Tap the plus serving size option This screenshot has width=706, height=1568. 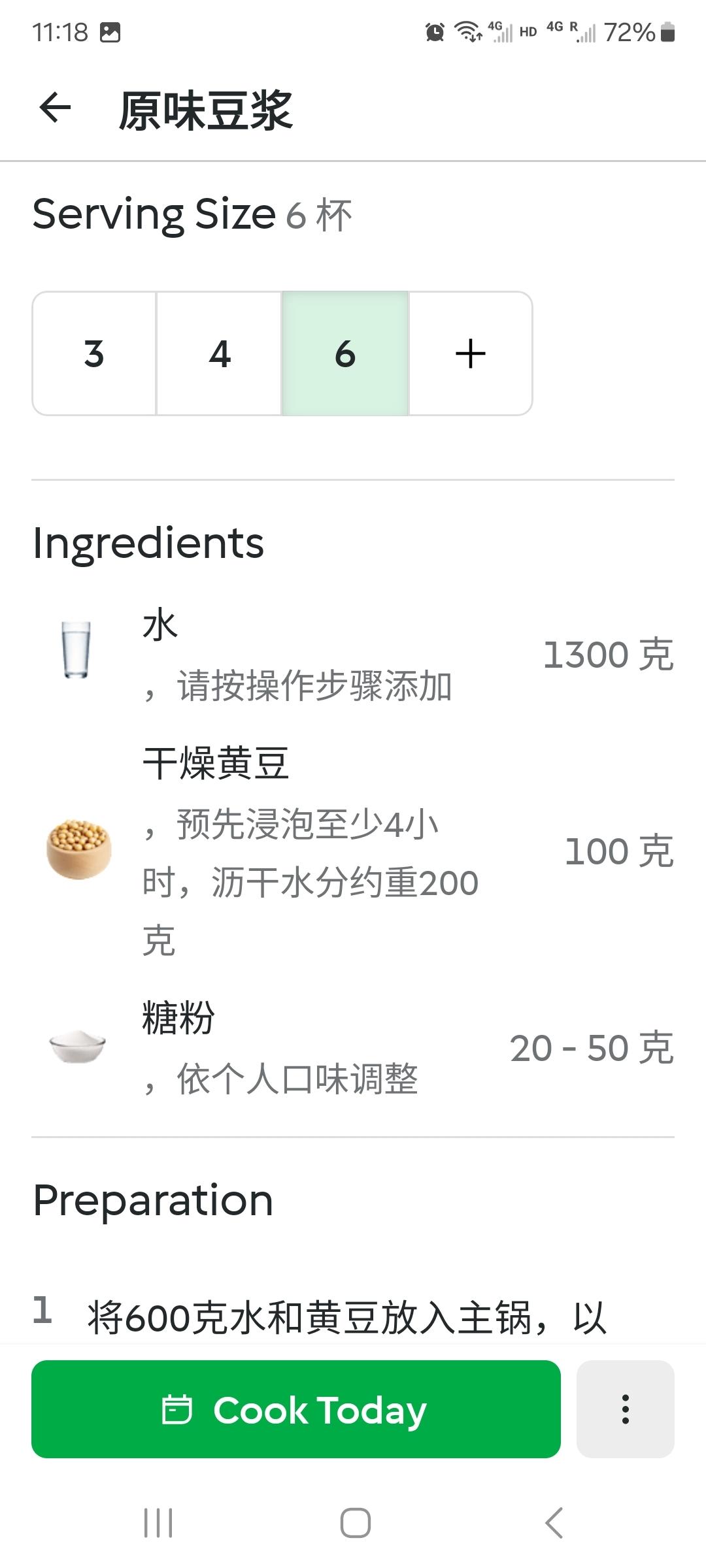(471, 353)
